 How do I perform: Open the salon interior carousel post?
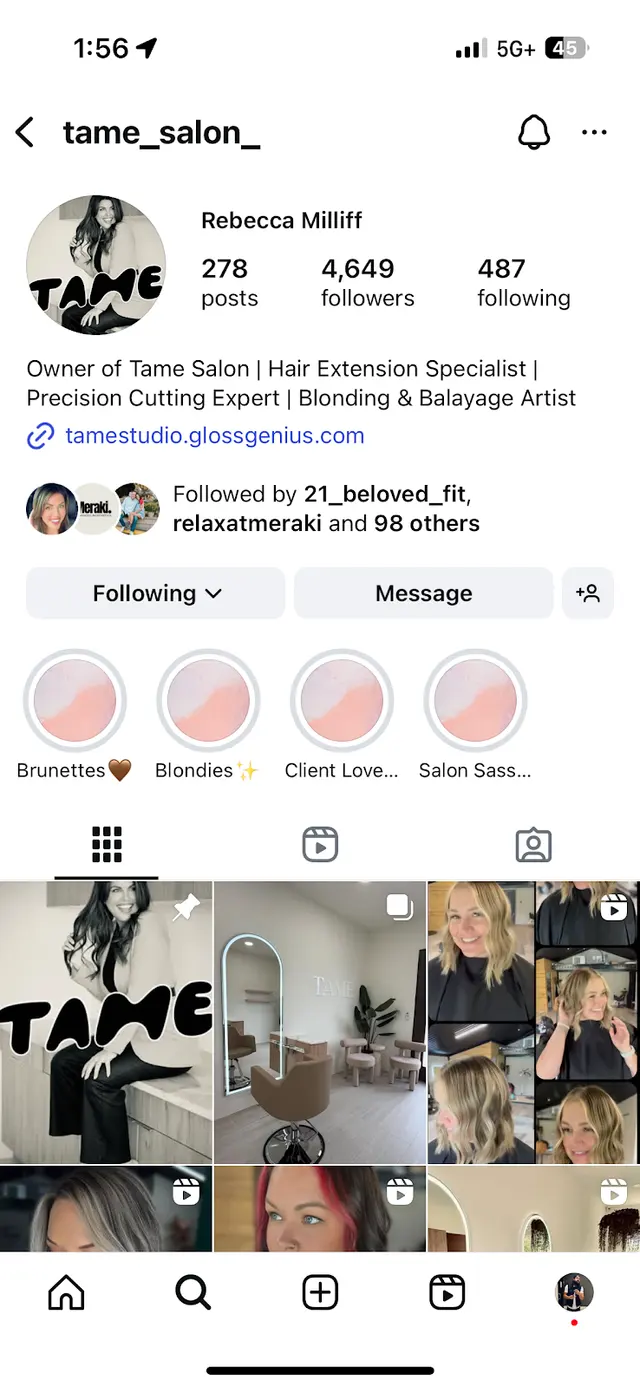tap(320, 1022)
